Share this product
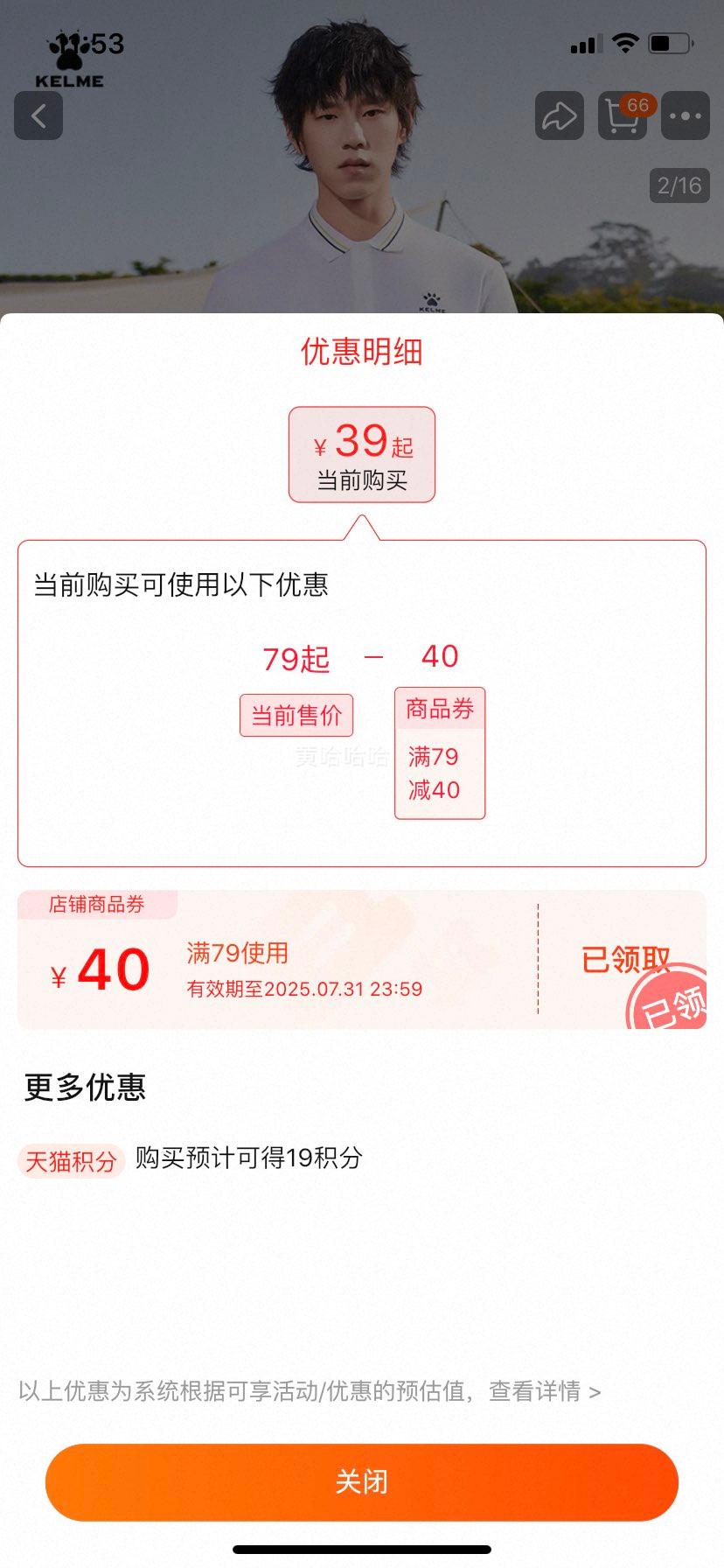724x1568 pixels. tap(560, 115)
